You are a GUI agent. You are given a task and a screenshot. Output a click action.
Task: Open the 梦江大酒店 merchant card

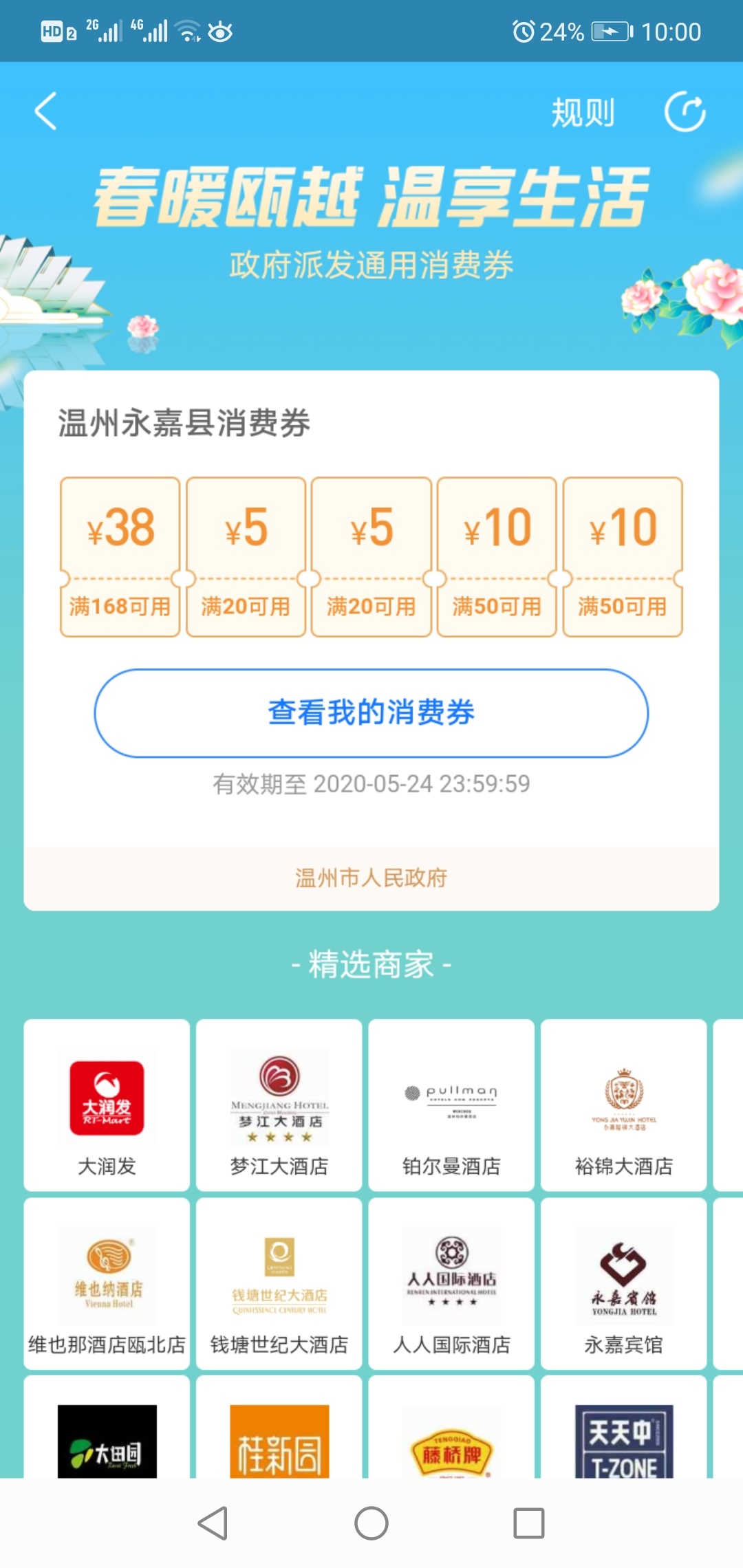pyautogui.click(x=279, y=1105)
